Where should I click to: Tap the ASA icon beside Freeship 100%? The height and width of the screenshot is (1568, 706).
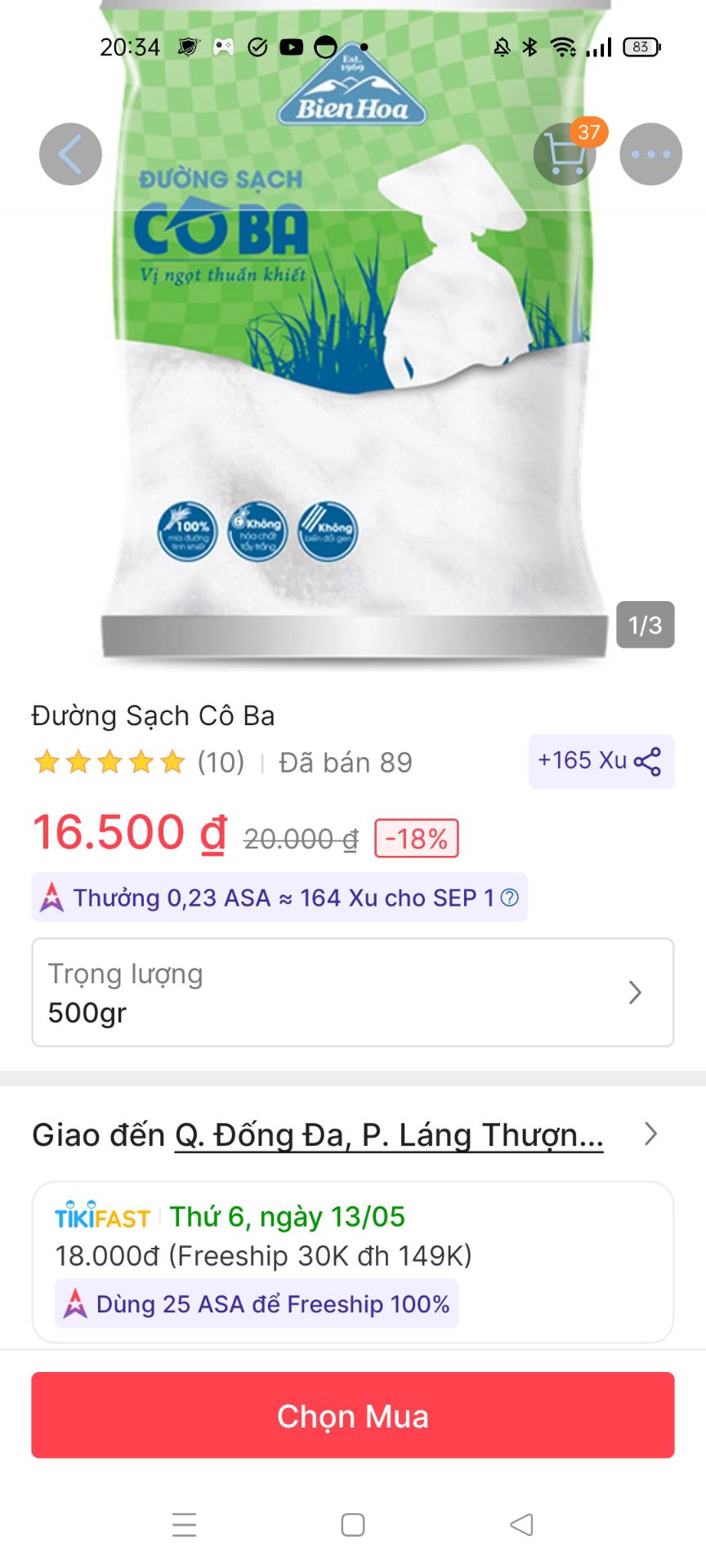(77, 1304)
